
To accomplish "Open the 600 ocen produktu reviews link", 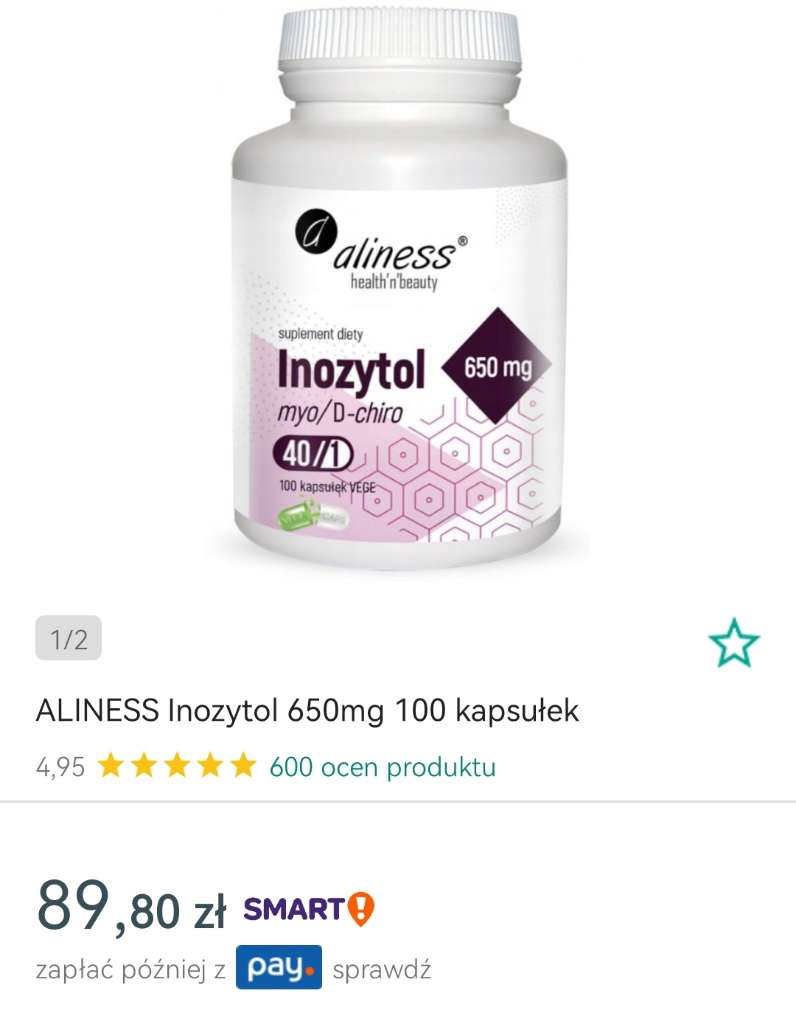I will (x=382, y=768).
